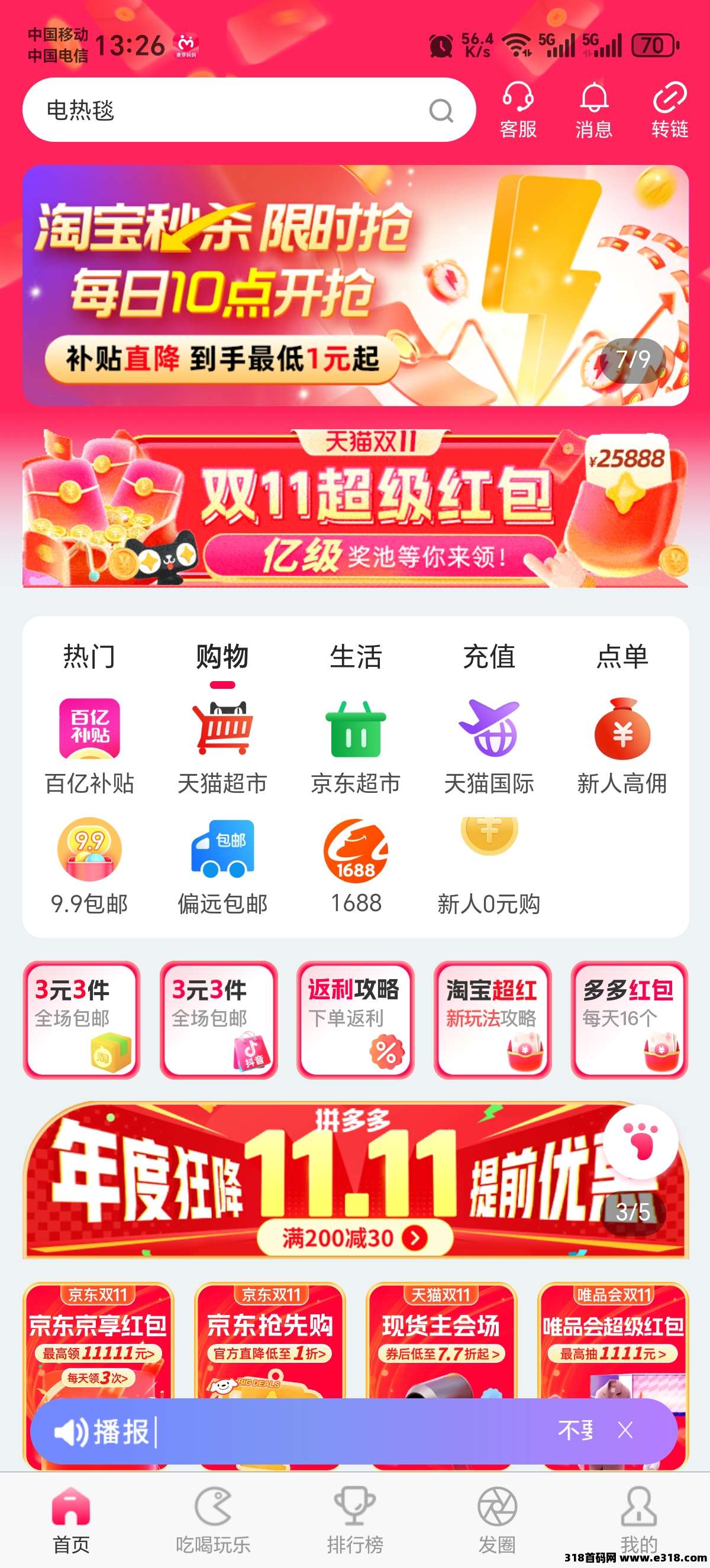Open the 1688 shortcut
The width and height of the screenshot is (710, 1568).
(x=356, y=866)
